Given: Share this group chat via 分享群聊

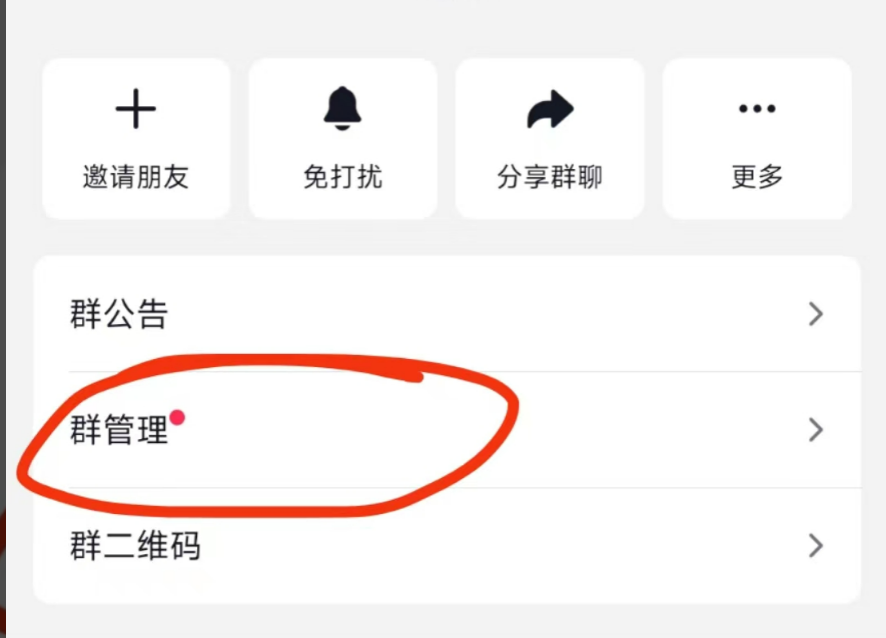Looking at the screenshot, I should [549, 139].
